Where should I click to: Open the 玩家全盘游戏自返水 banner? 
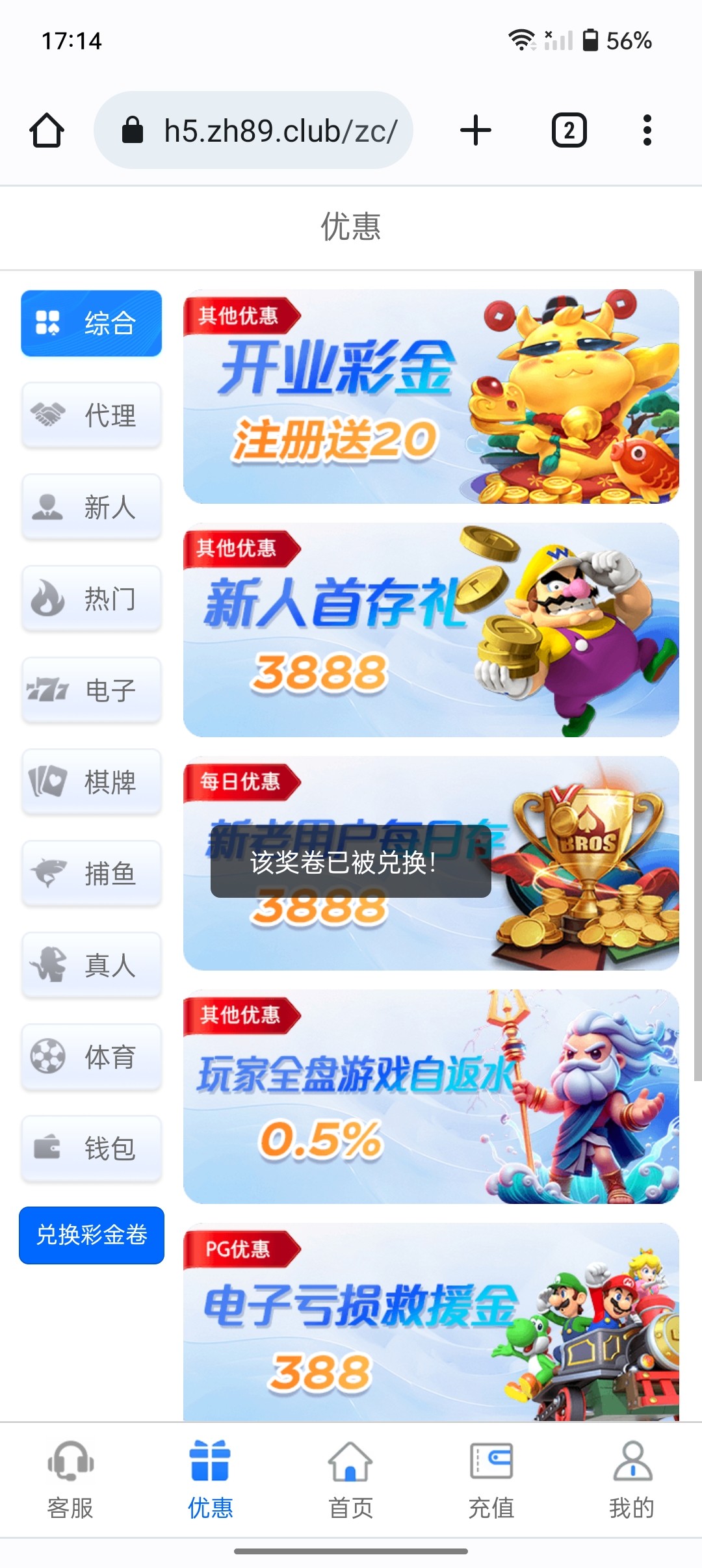(431, 1097)
